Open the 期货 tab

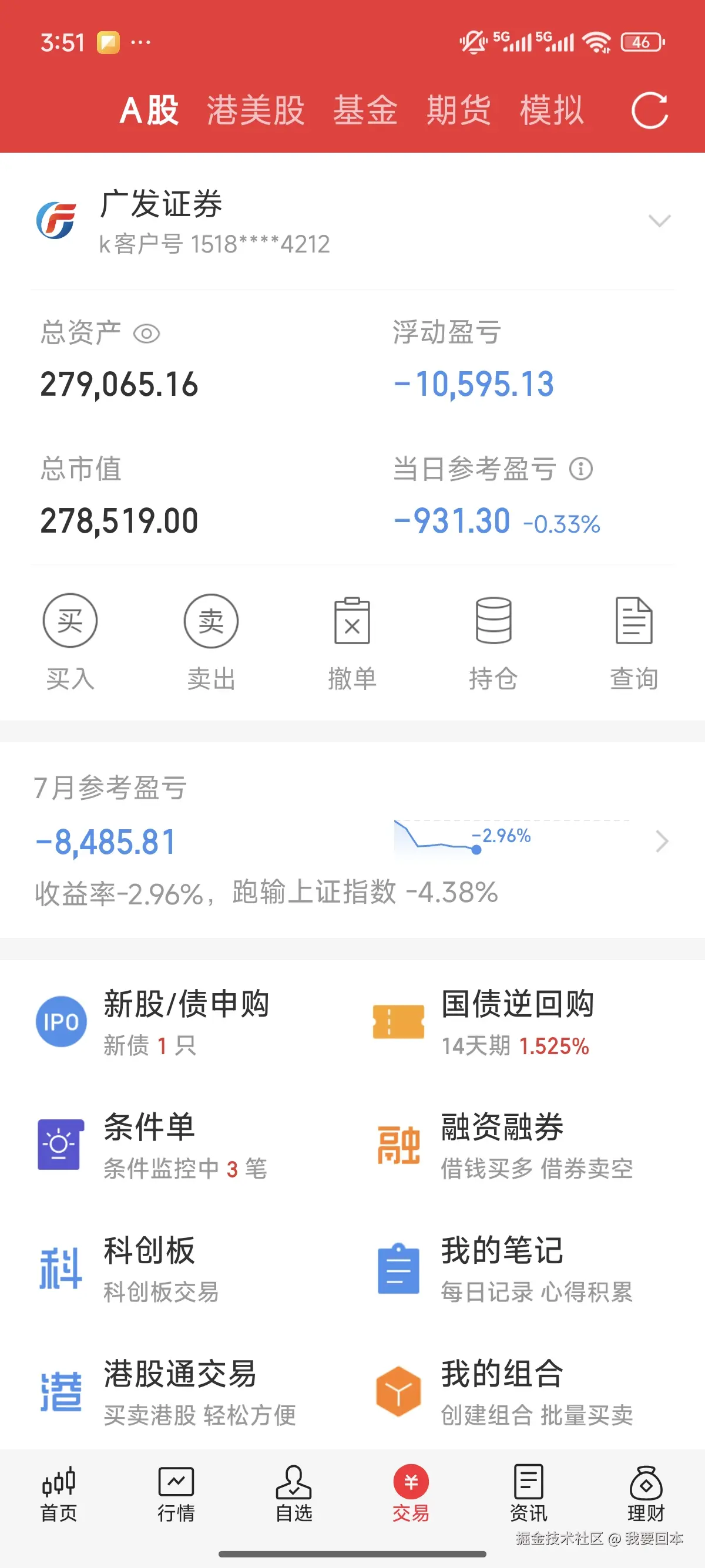(458, 111)
